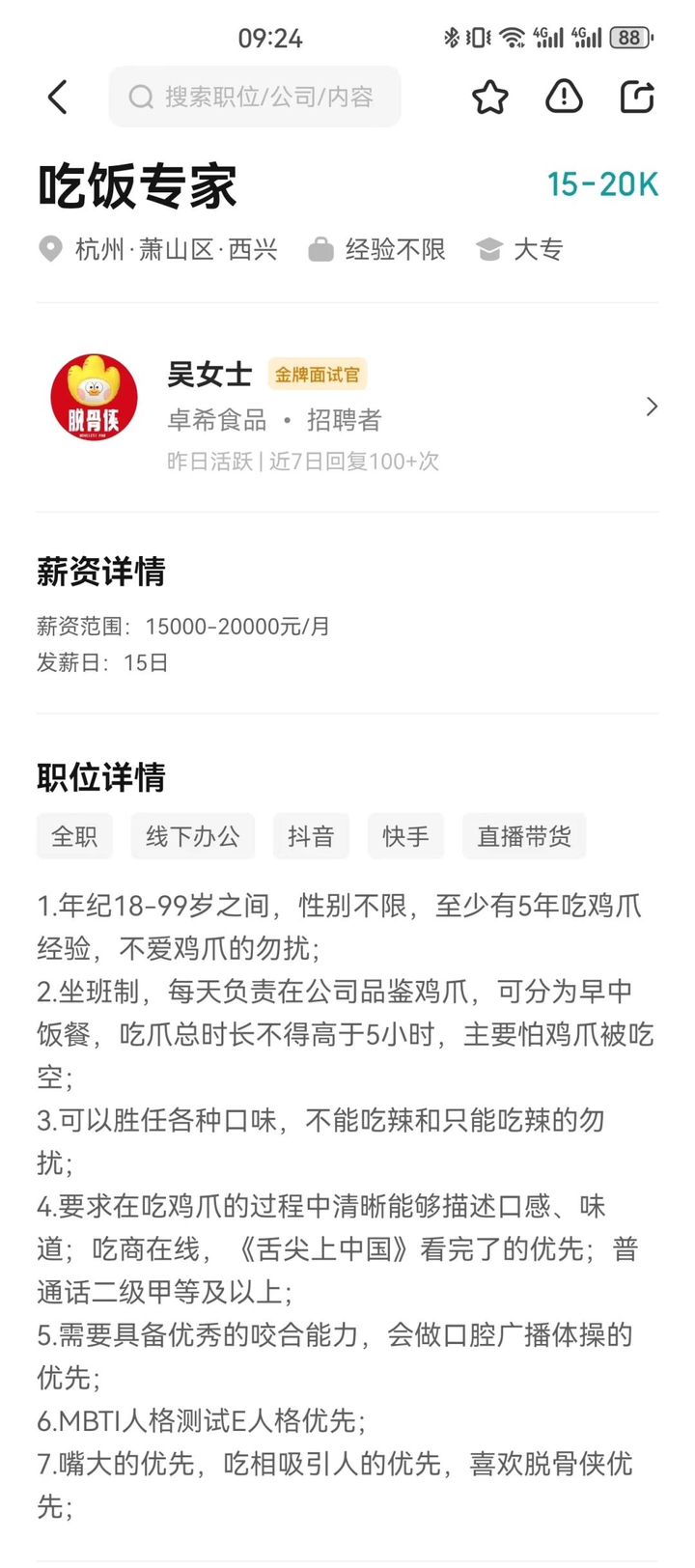Go back using the top-left arrow
The height and width of the screenshot is (1568, 695).
click(x=58, y=98)
